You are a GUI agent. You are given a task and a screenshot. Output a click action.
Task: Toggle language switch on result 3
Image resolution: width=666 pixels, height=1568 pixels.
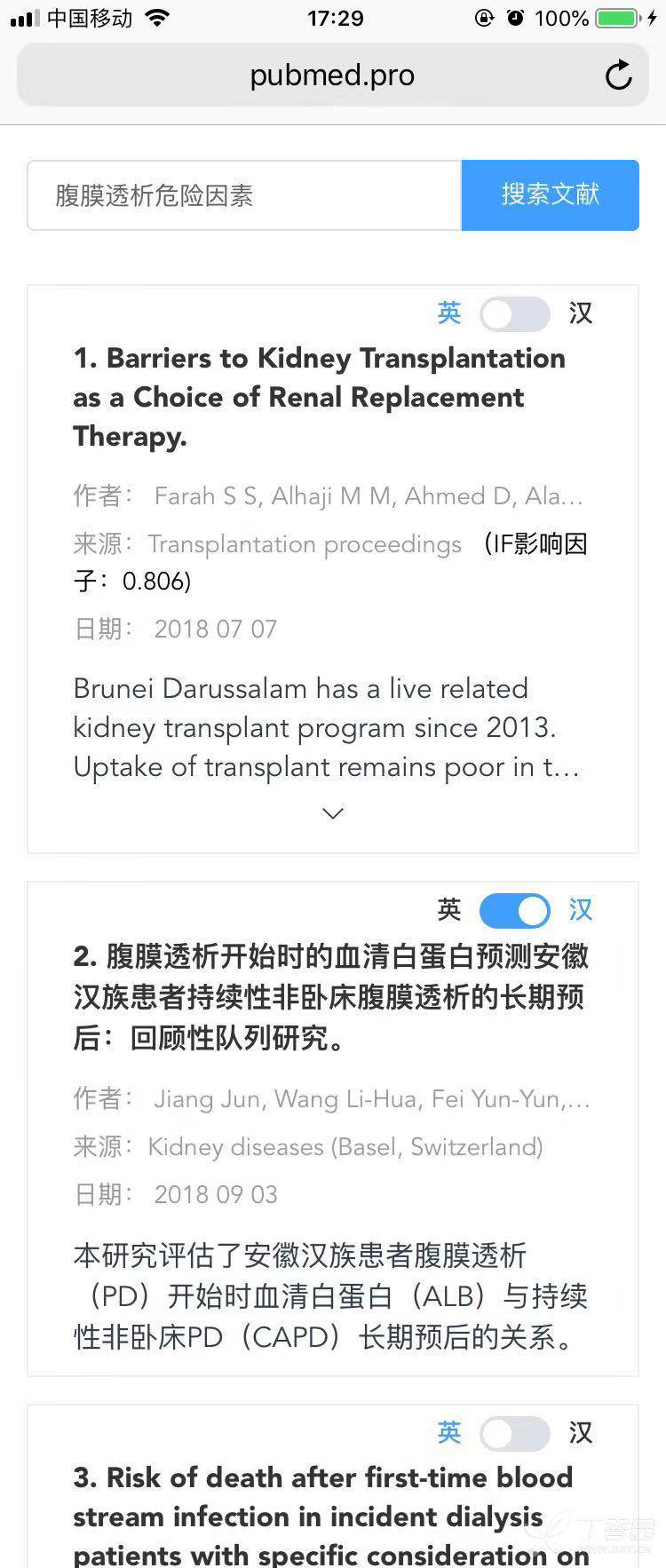[514, 1433]
